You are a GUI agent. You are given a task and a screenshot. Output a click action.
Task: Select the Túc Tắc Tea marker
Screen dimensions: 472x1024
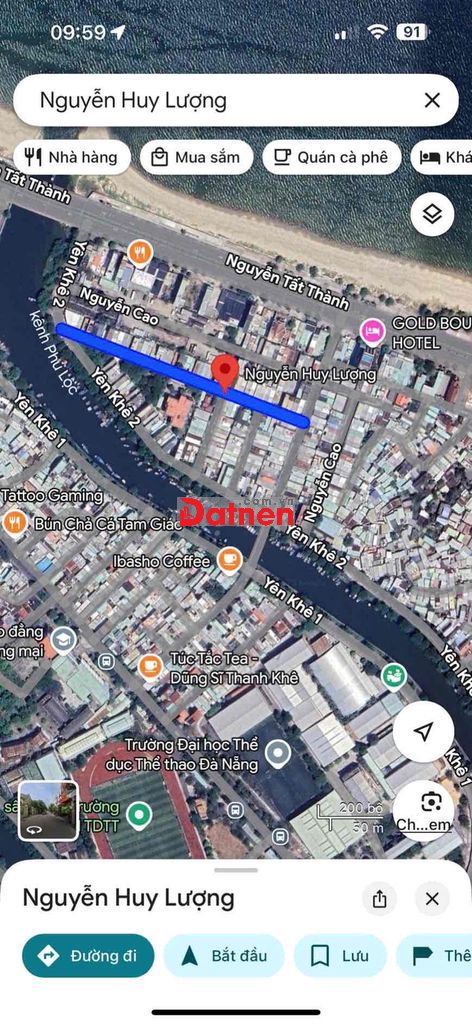tap(151, 665)
